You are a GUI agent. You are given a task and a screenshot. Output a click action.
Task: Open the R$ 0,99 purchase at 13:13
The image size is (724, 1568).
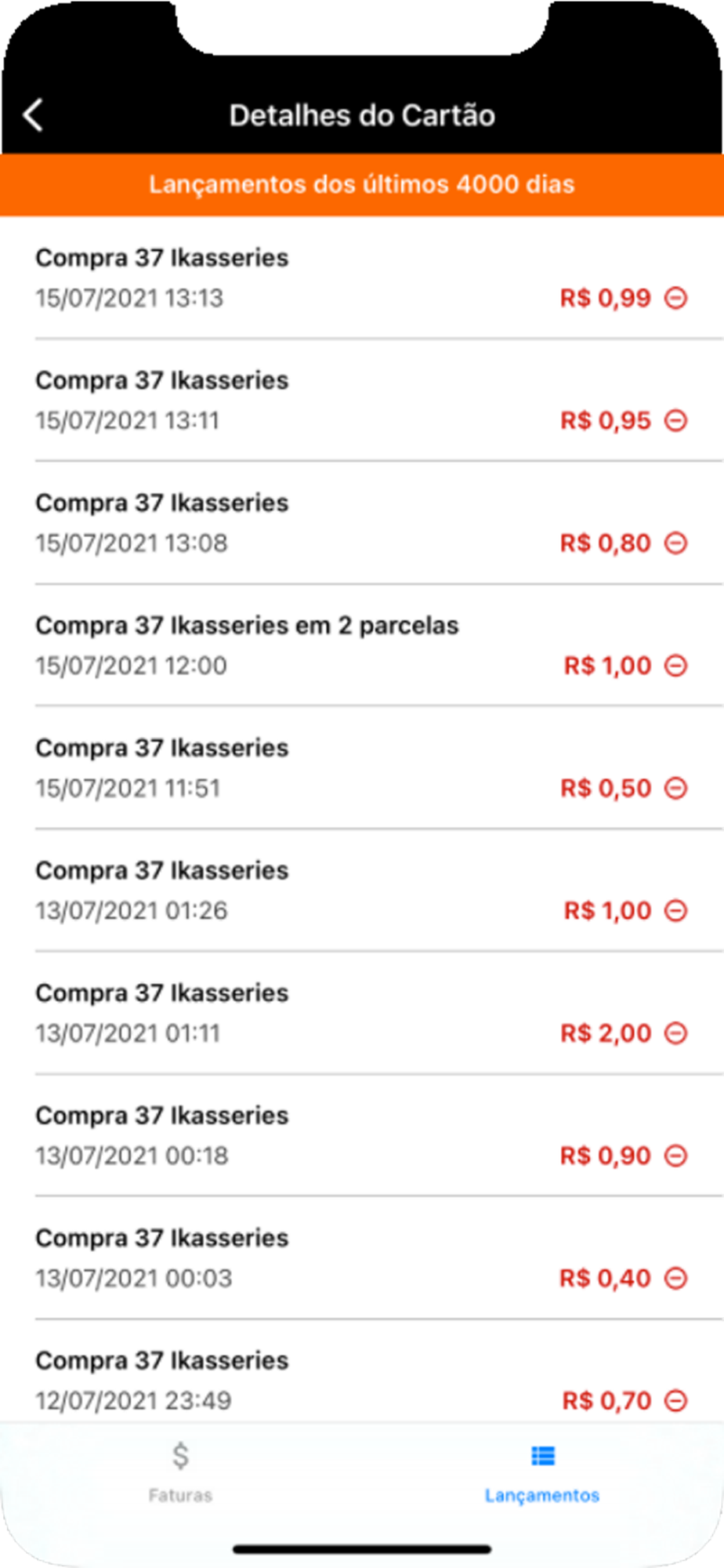pyautogui.click(x=362, y=278)
